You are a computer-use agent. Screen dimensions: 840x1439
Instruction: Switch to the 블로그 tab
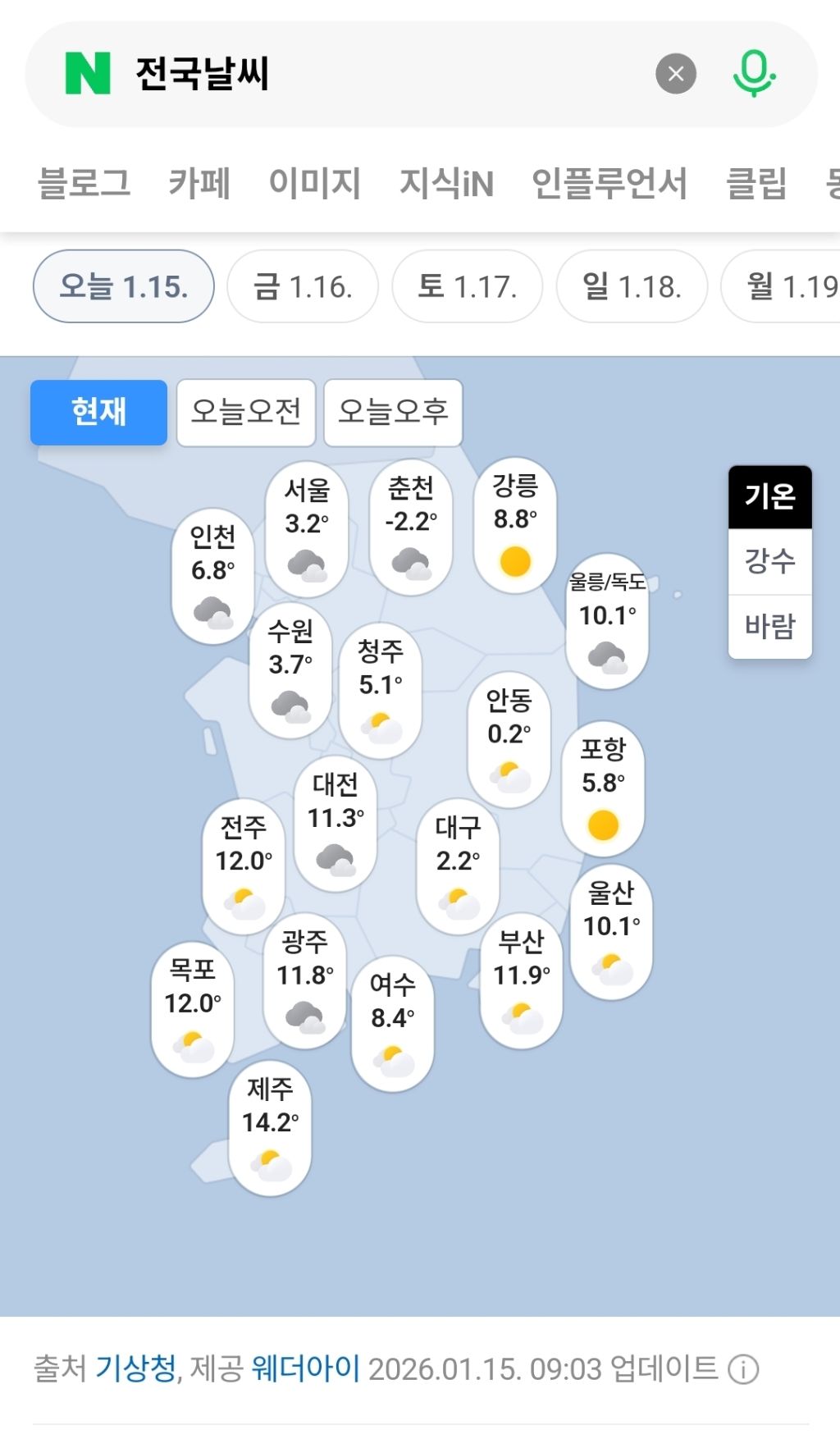(x=84, y=183)
